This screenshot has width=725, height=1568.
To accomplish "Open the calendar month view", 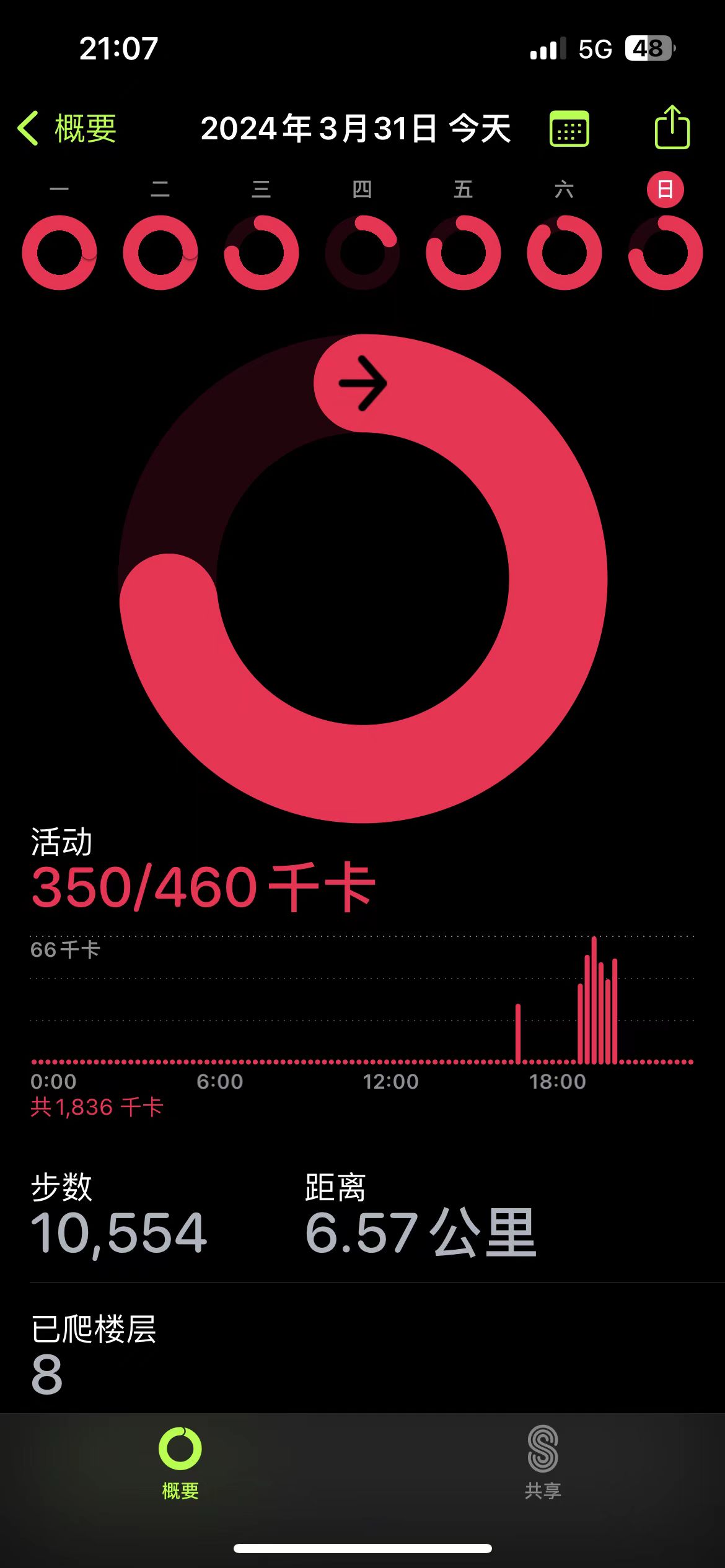I will click(569, 129).
